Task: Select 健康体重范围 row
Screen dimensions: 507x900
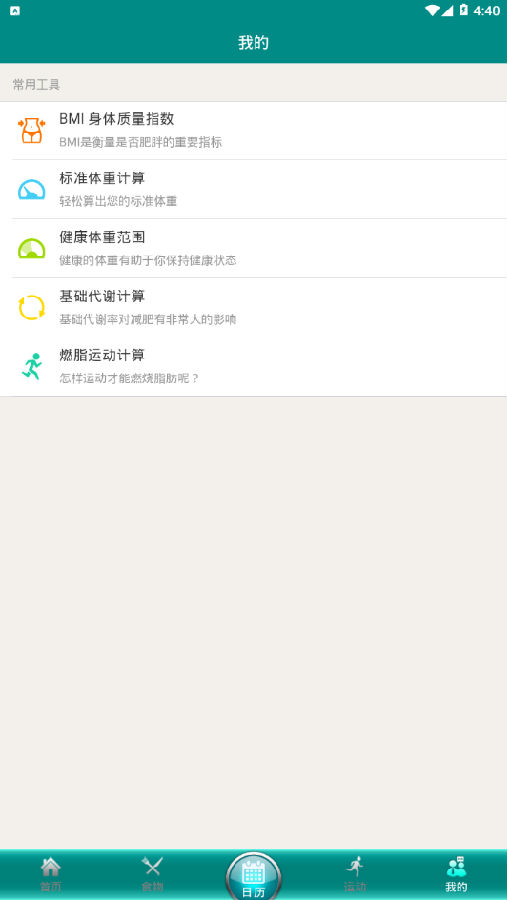Action: coord(253,248)
